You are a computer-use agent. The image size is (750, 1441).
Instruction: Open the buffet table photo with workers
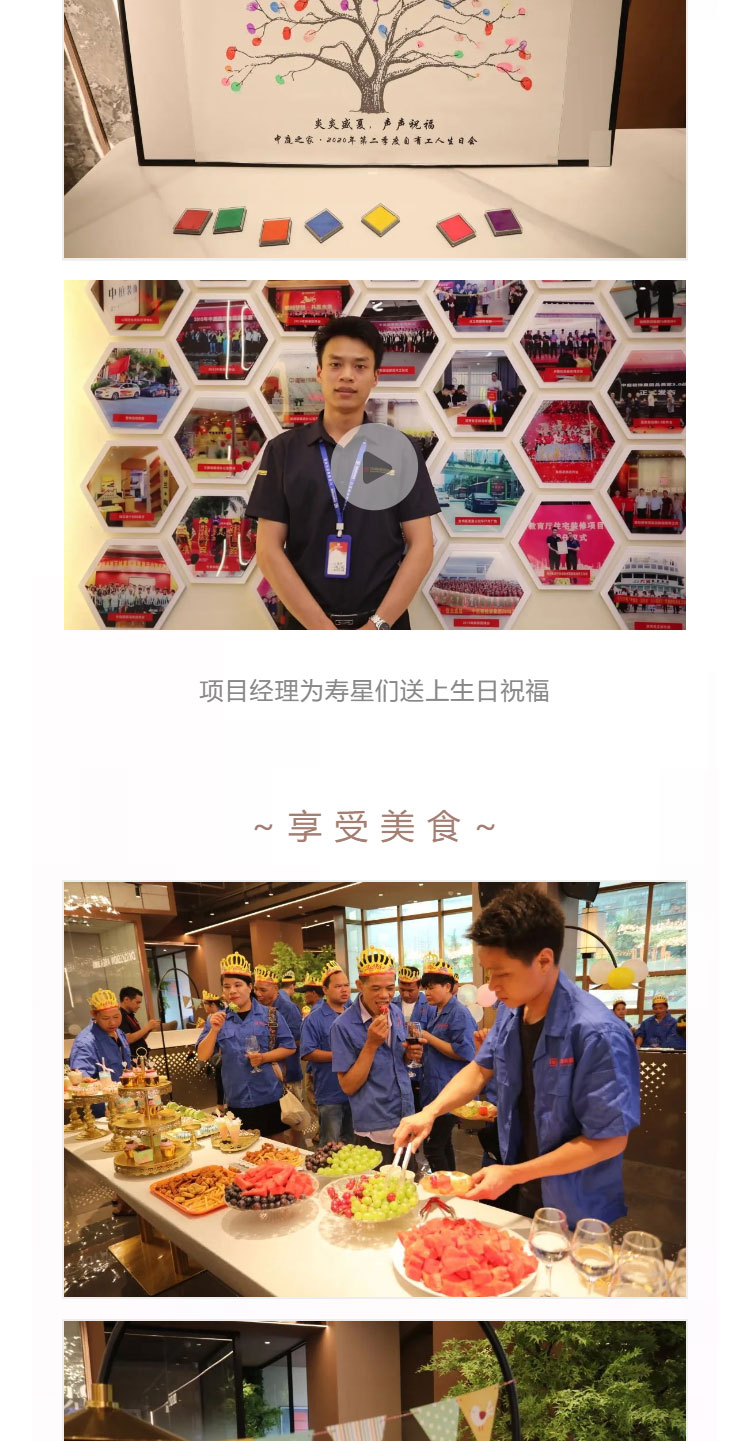[x=375, y=1089]
